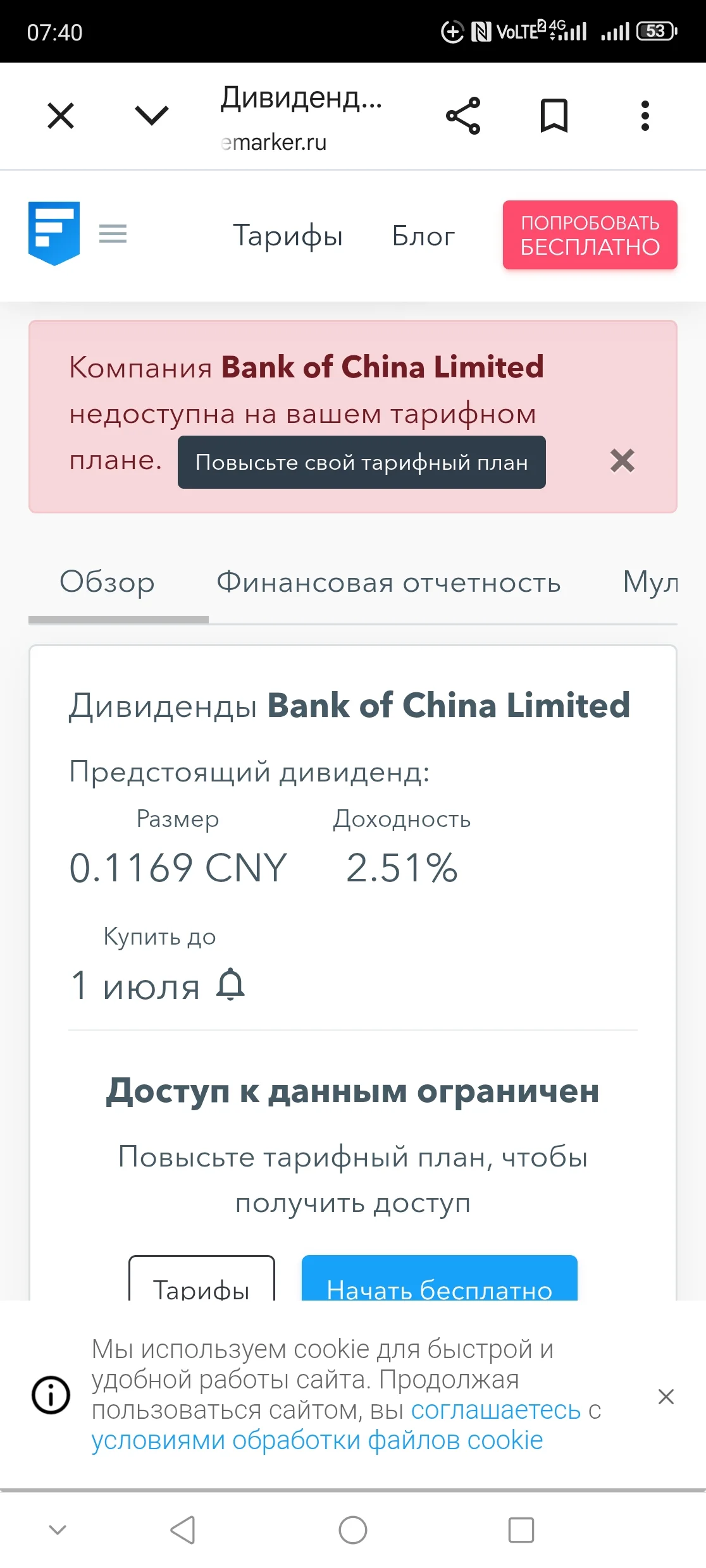
Task: Open the cookie processing terms link
Action: 317,1440
